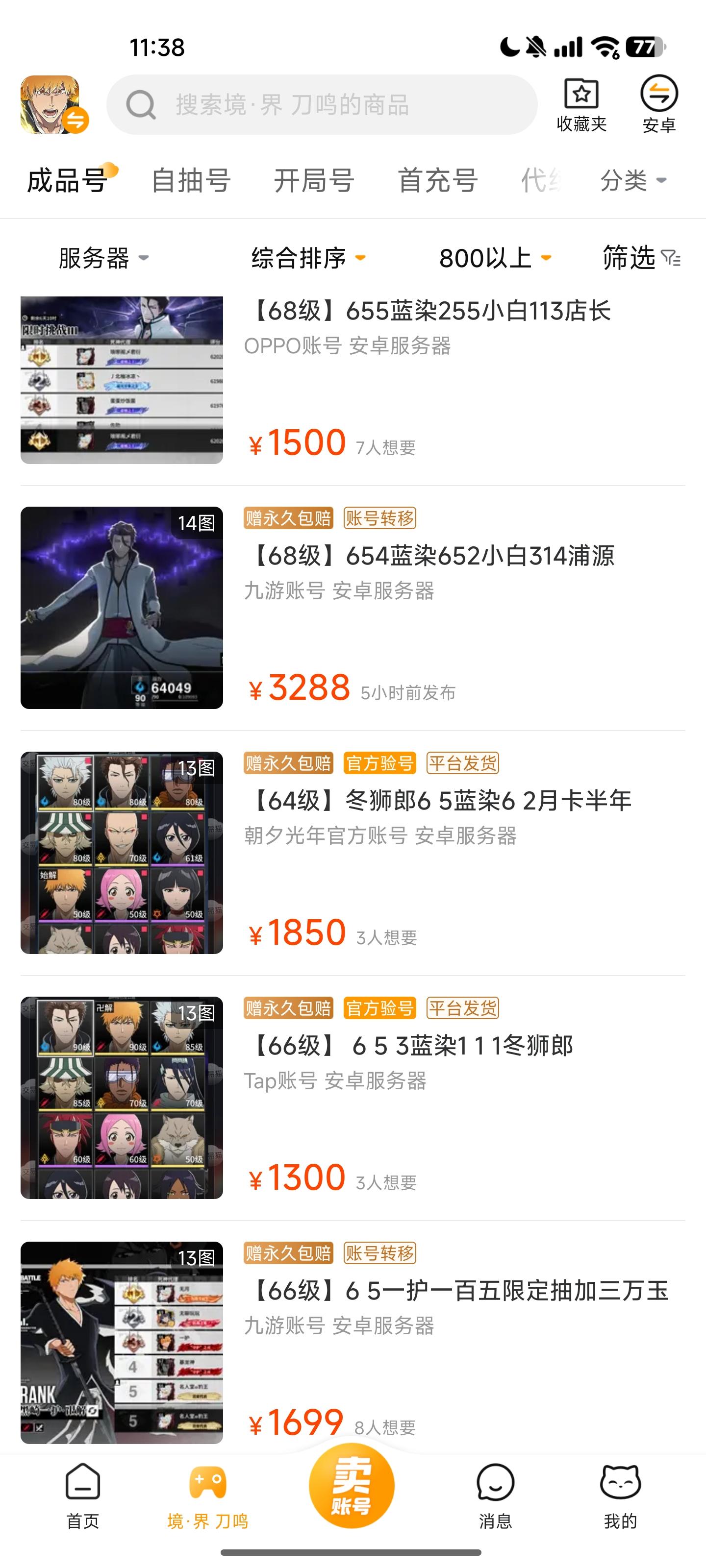Adjust the 800以上 price range filter
Image resolution: width=706 pixels, height=1568 pixels.
click(x=495, y=258)
